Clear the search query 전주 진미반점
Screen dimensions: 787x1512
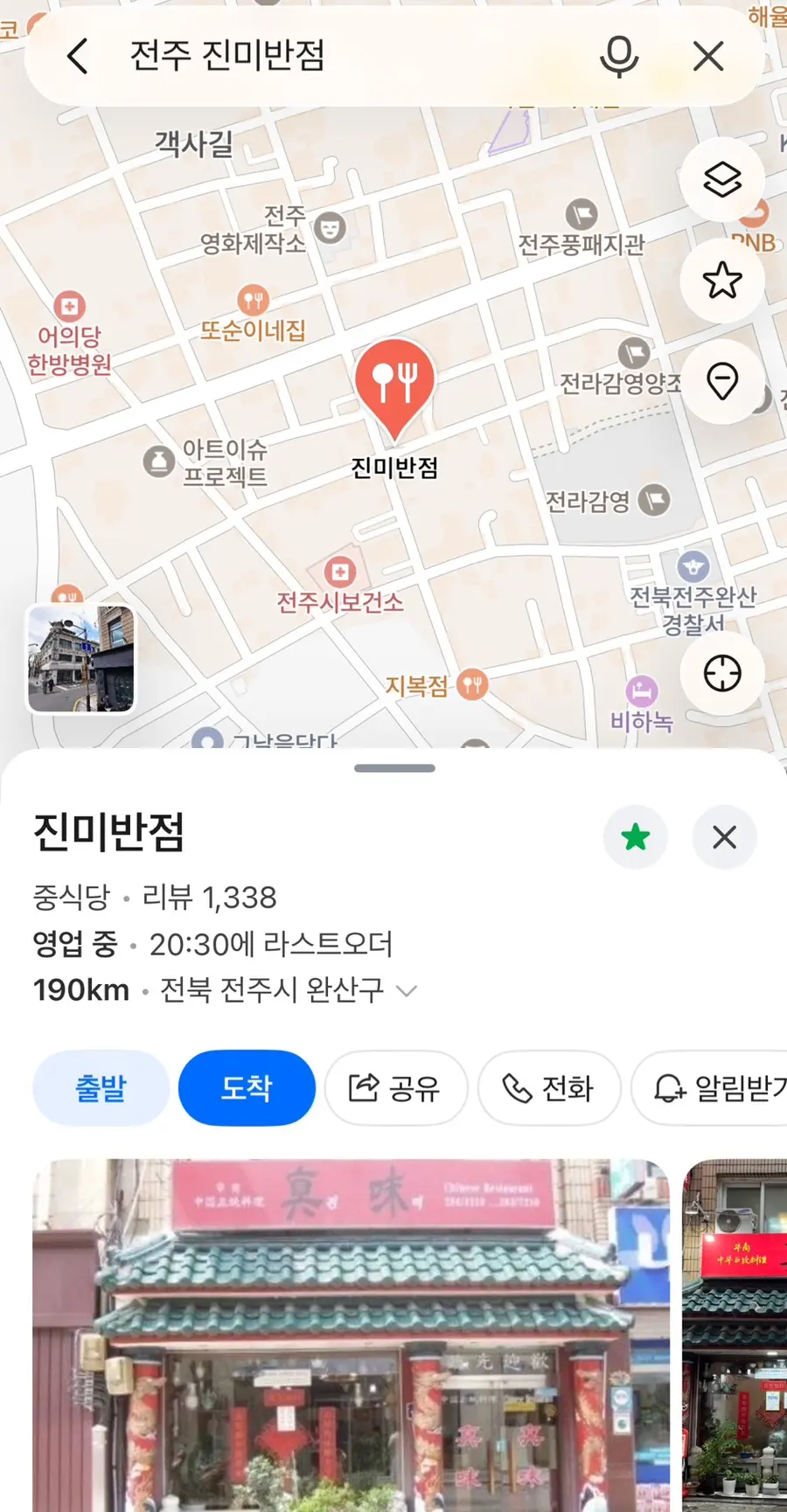coord(708,57)
